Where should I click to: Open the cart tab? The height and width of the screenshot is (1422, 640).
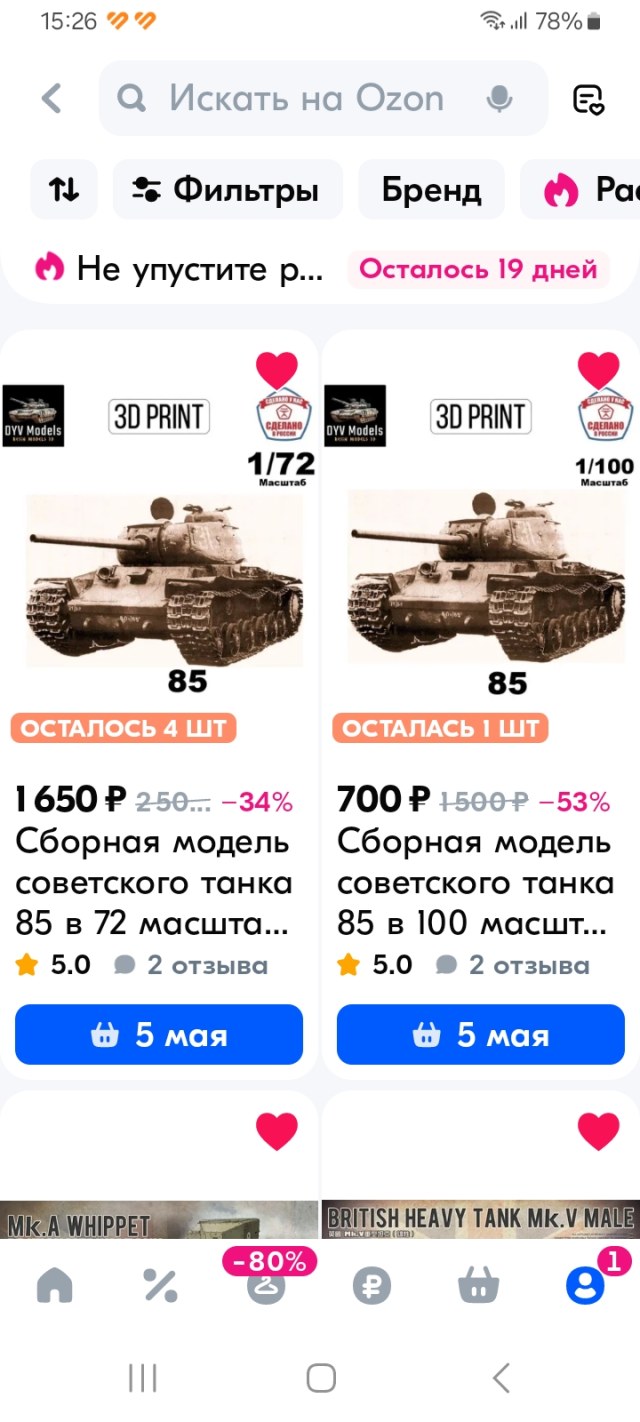pos(478,1286)
